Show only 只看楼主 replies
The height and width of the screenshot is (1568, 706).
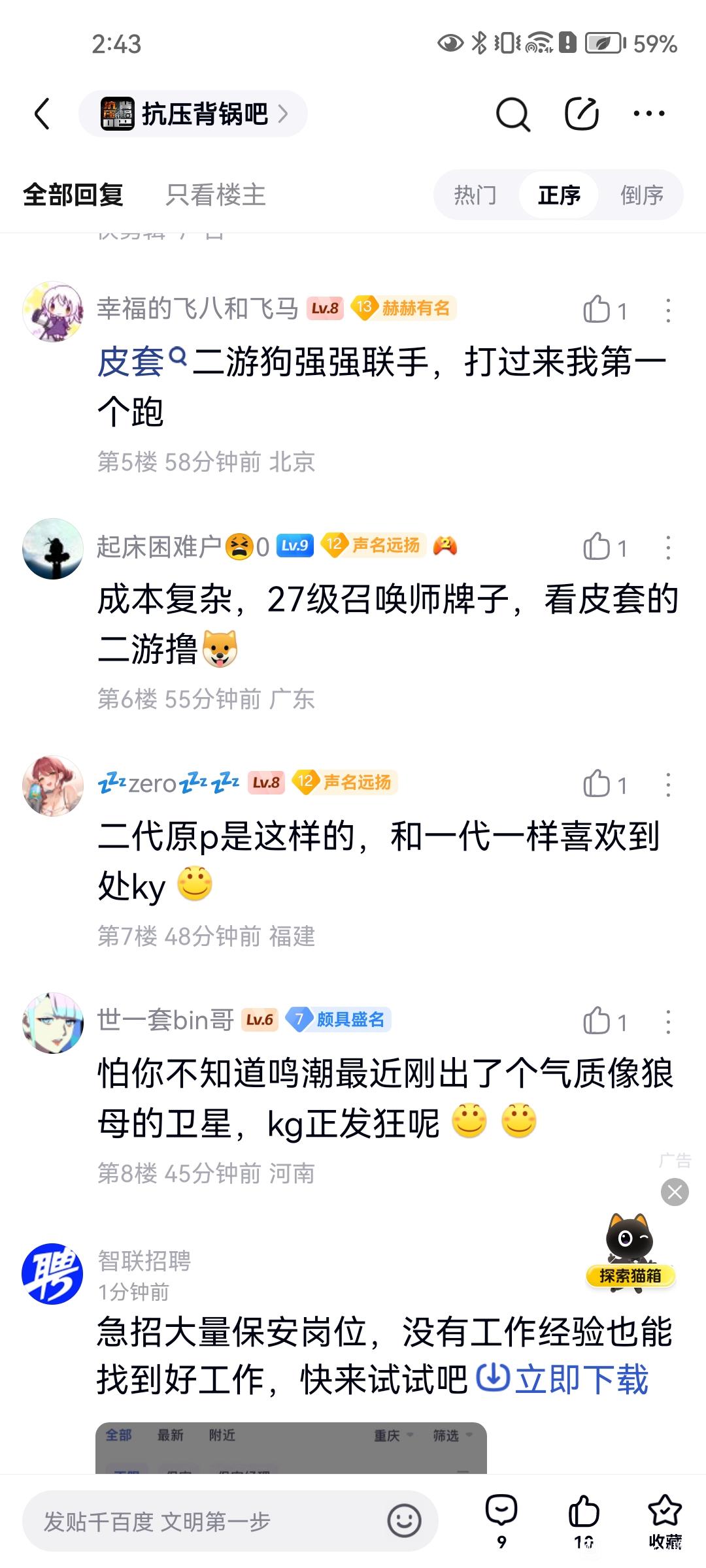point(216,195)
